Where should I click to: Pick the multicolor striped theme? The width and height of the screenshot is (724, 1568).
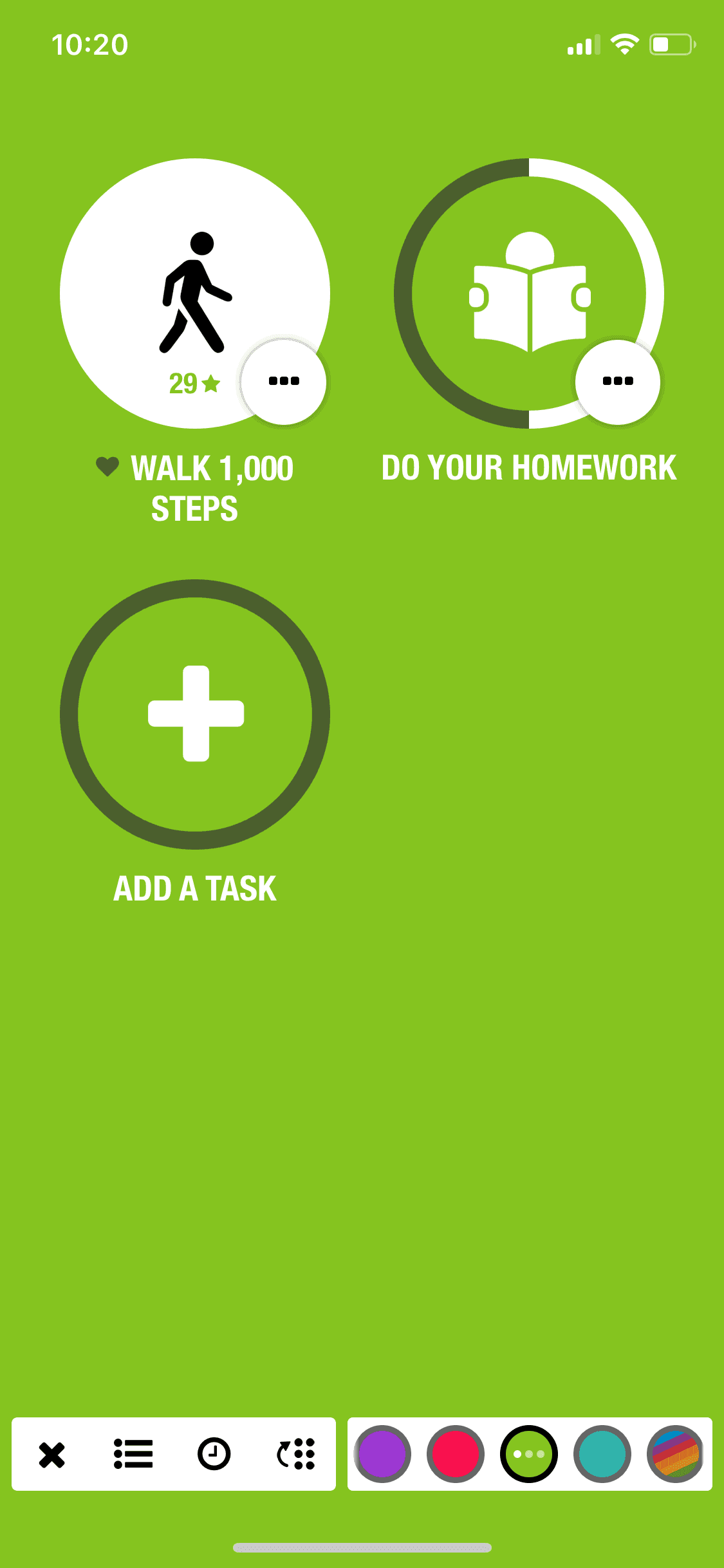676,1454
